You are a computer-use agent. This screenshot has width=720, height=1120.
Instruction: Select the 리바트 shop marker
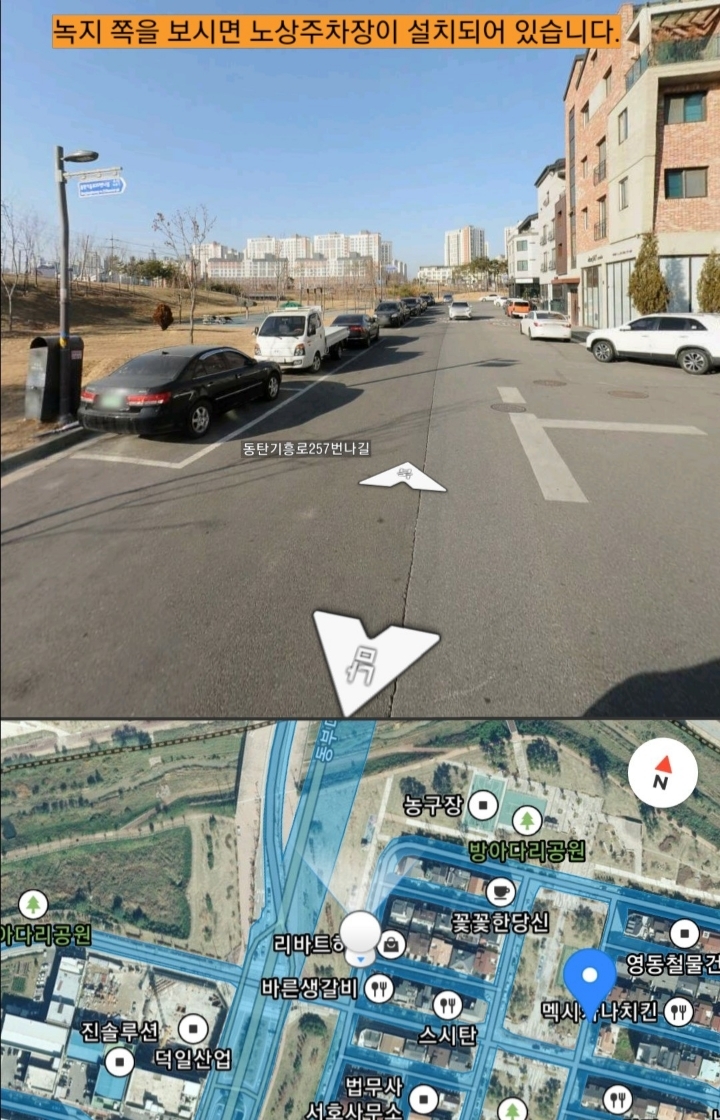[x=392, y=943]
